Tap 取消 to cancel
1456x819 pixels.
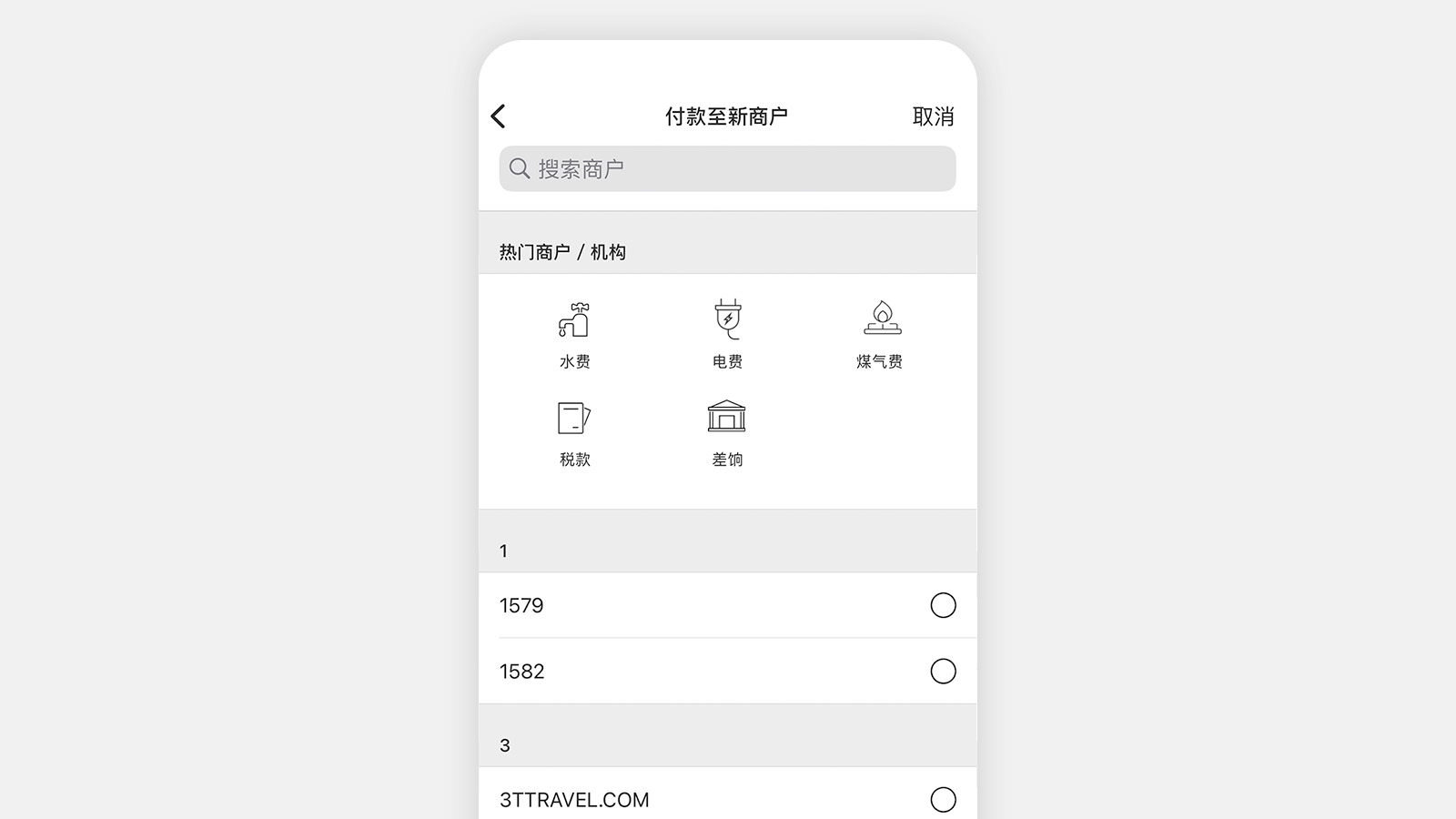tap(933, 116)
